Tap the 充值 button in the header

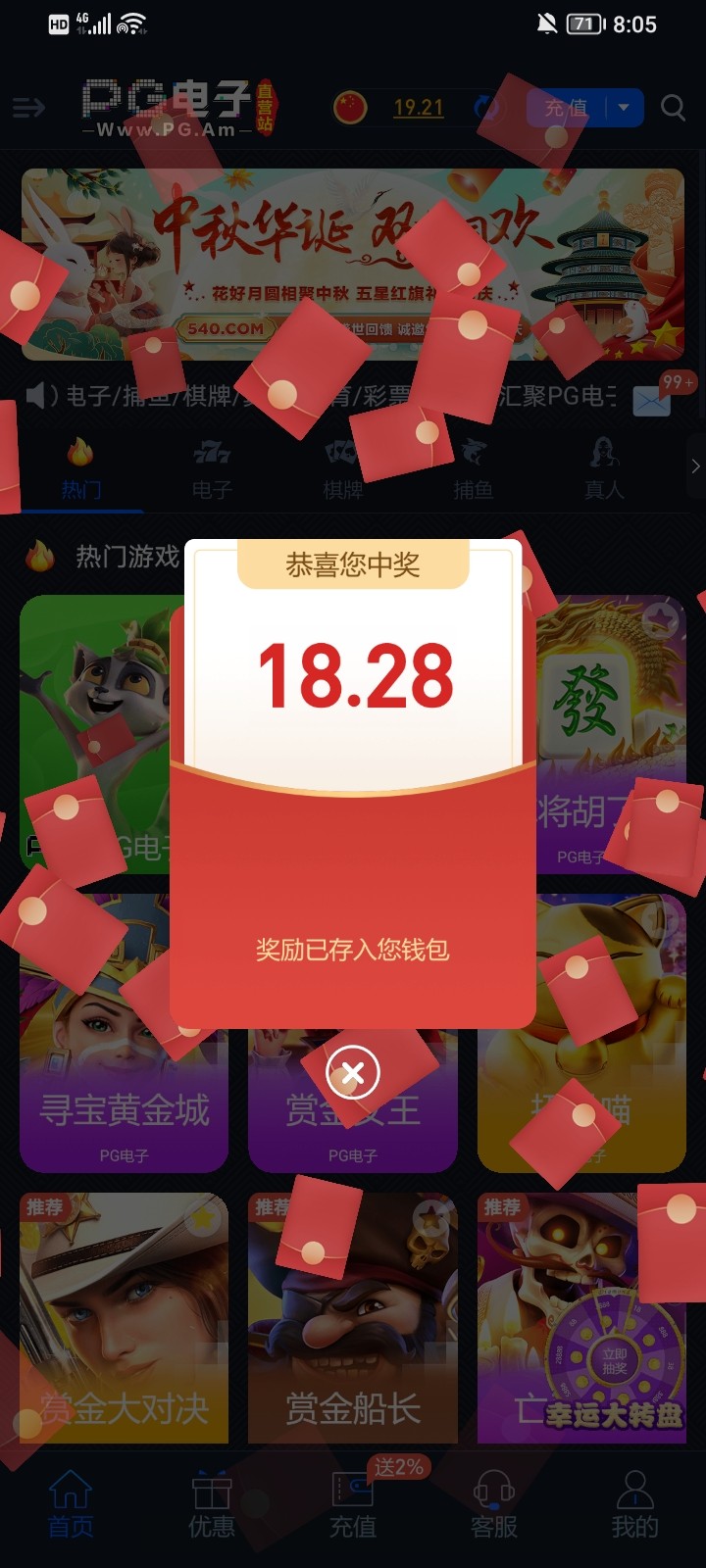point(567,107)
